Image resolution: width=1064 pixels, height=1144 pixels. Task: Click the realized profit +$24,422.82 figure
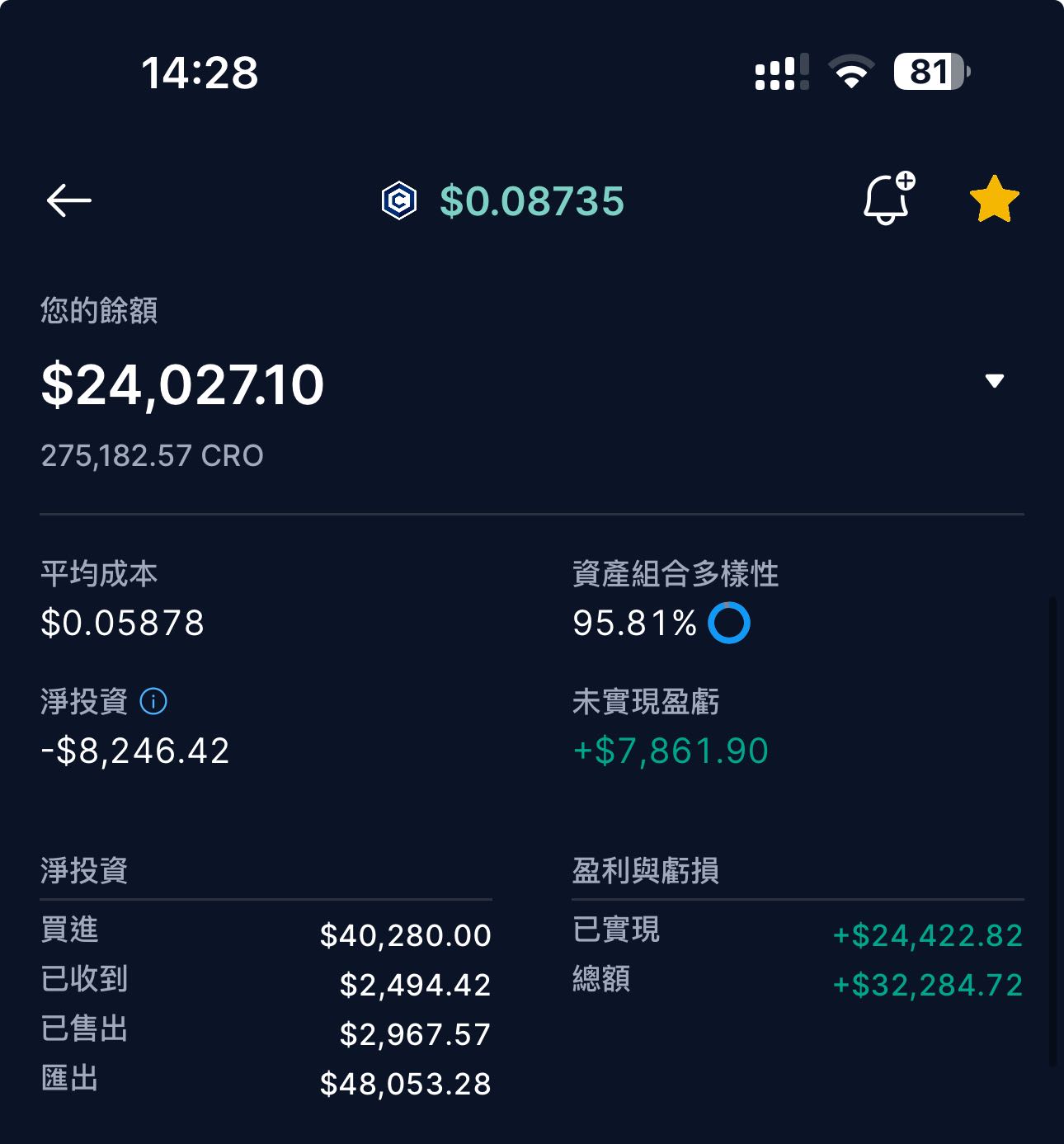tap(926, 935)
